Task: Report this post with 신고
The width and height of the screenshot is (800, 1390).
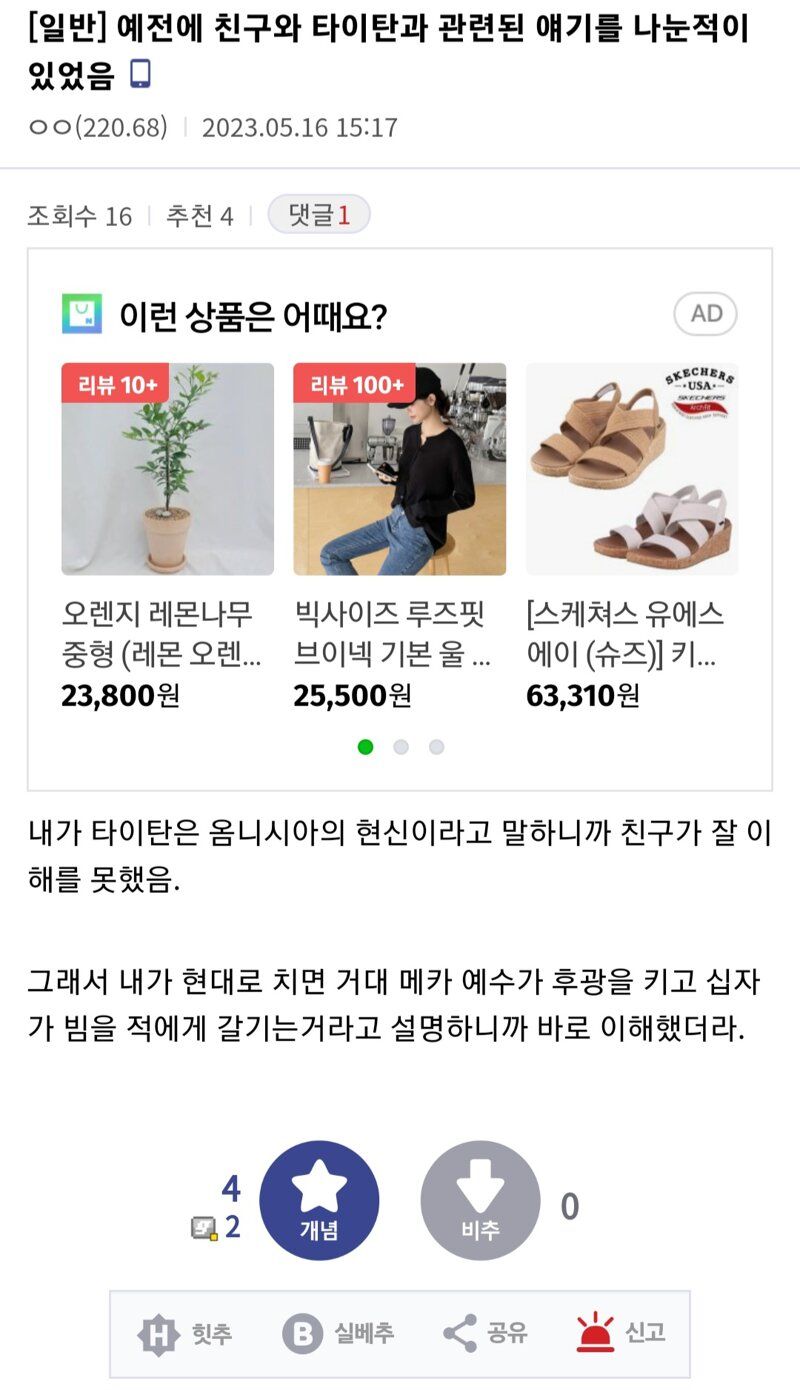Action: (620, 1333)
